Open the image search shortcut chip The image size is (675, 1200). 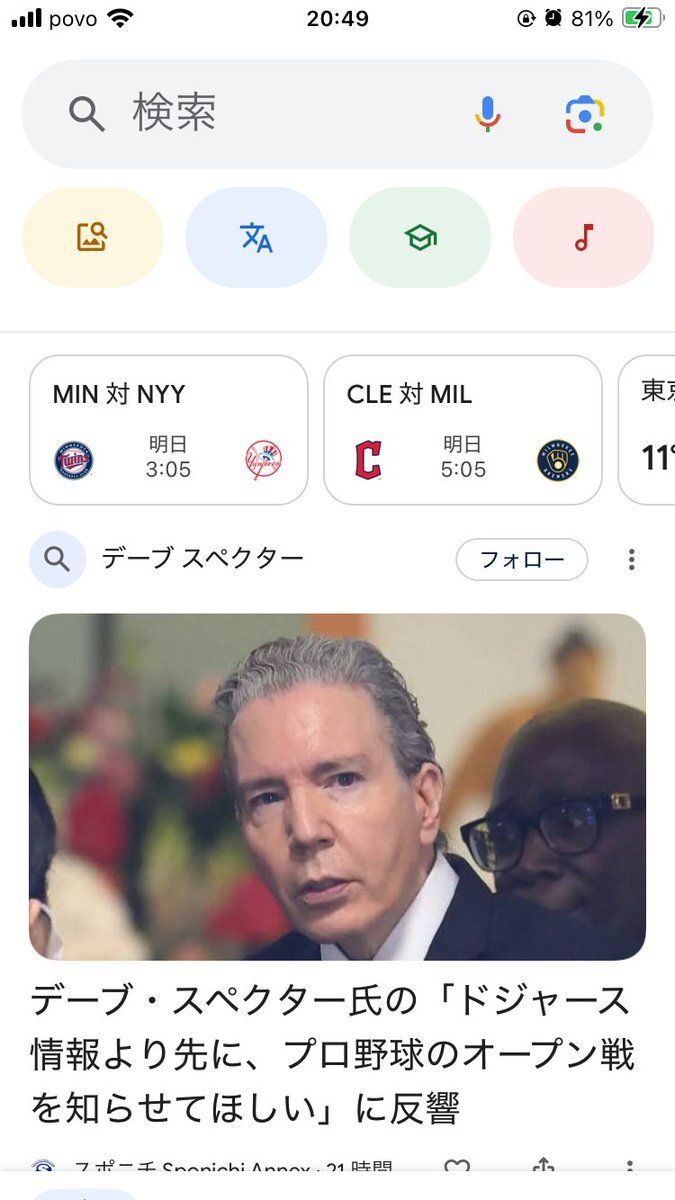click(92, 237)
